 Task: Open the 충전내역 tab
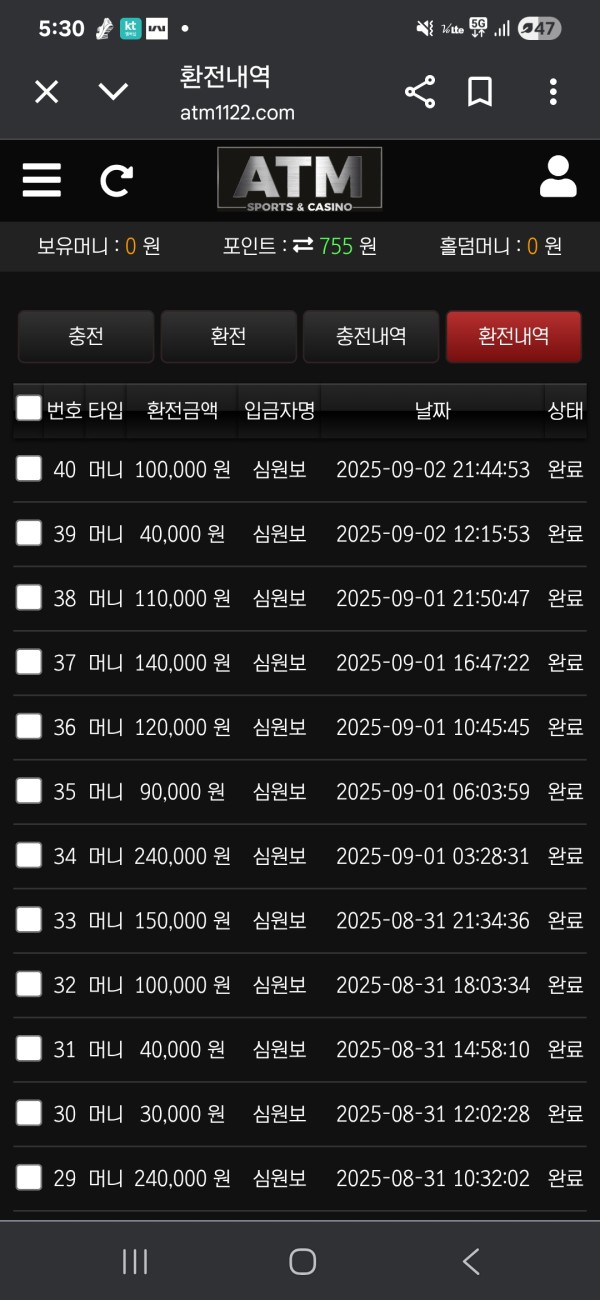[x=371, y=336]
